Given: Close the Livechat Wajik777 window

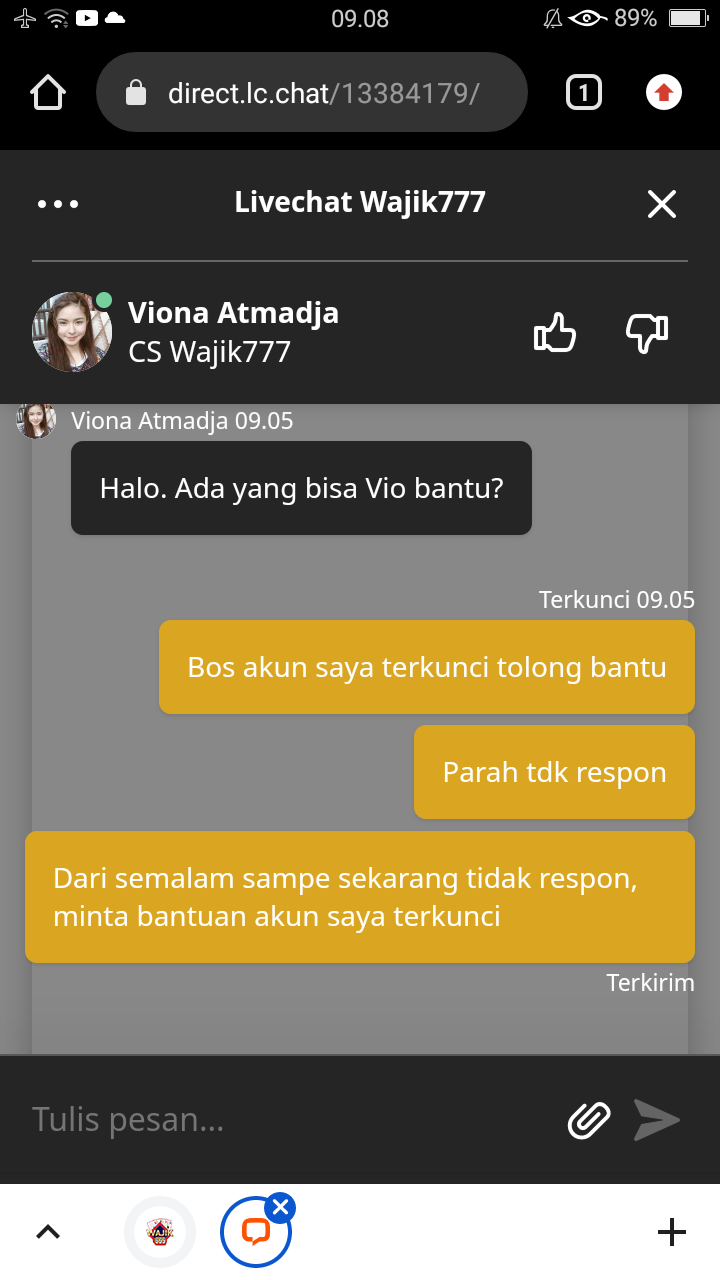Looking at the screenshot, I should point(662,204).
